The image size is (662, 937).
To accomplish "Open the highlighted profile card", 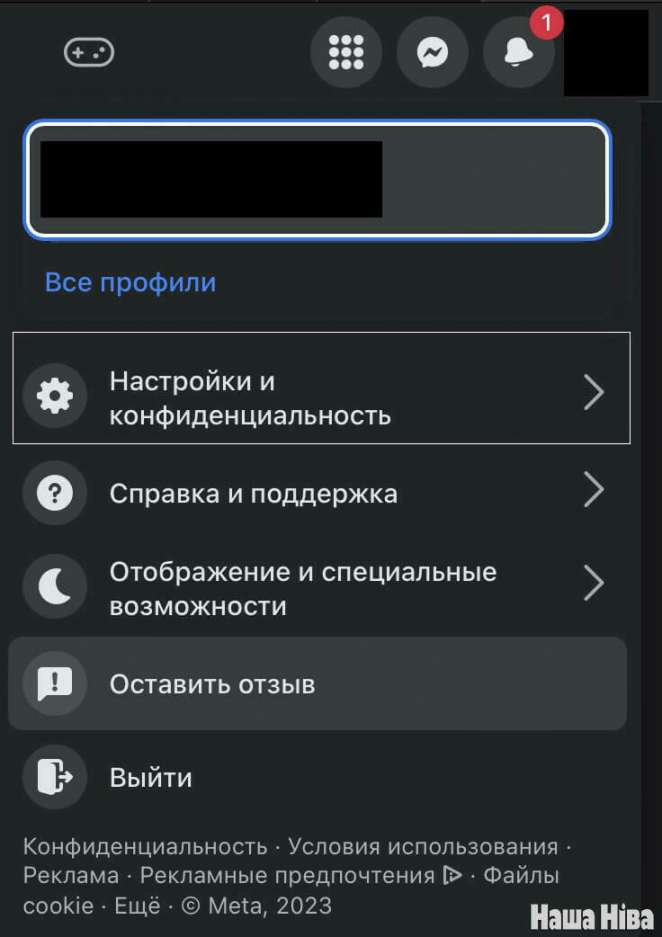I will click(x=317, y=180).
